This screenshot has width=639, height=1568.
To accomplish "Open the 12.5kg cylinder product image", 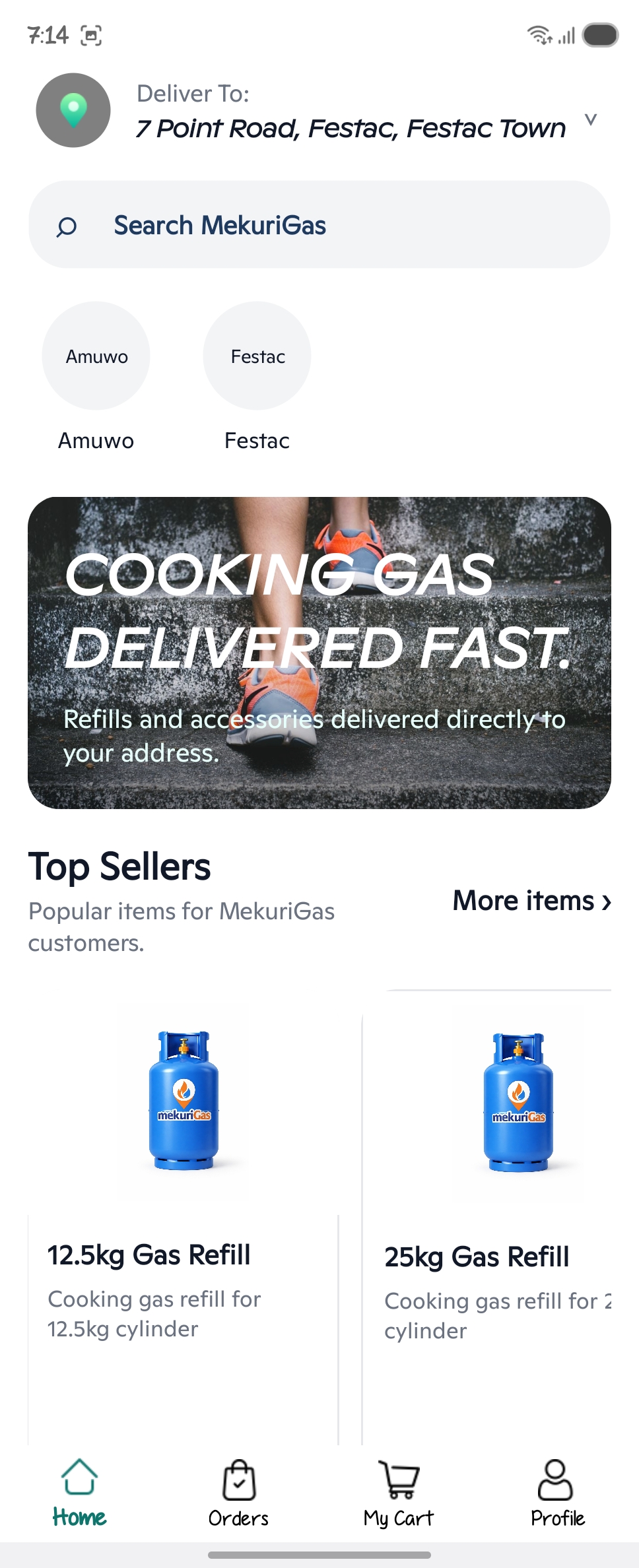I will click(x=182, y=1099).
